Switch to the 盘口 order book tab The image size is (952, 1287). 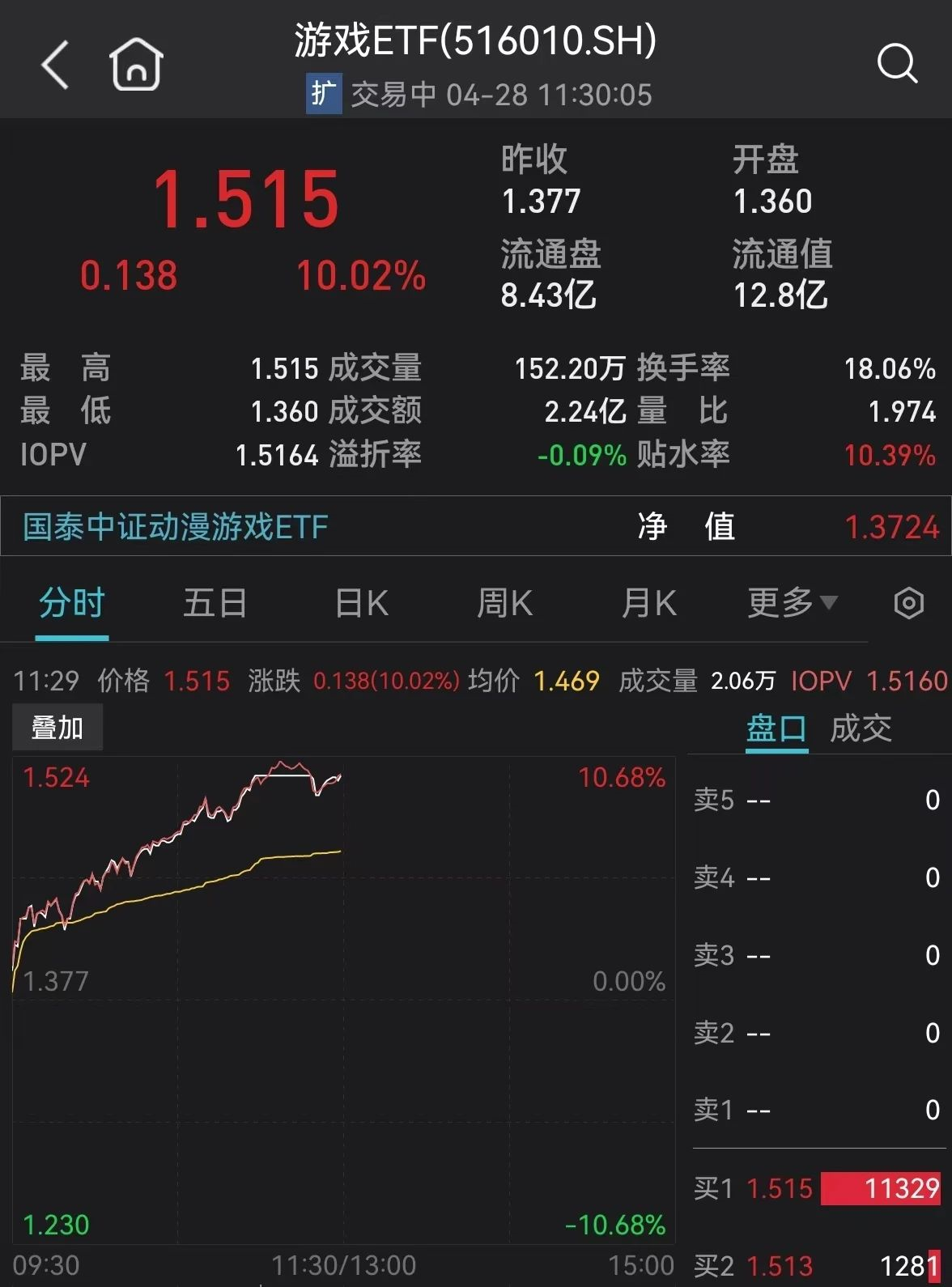click(x=776, y=728)
